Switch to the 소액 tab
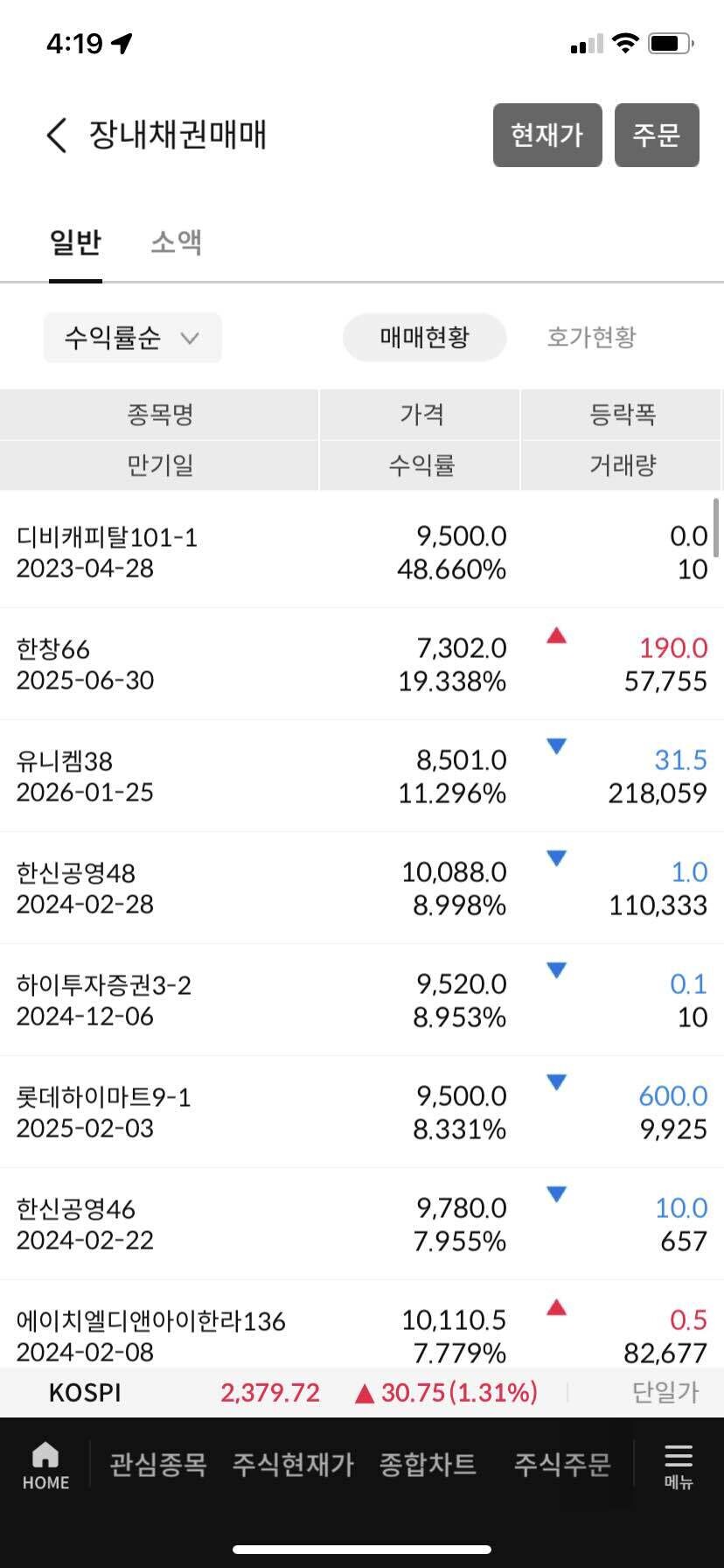The height and width of the screenshot is (1568, 724). (174, 241)
